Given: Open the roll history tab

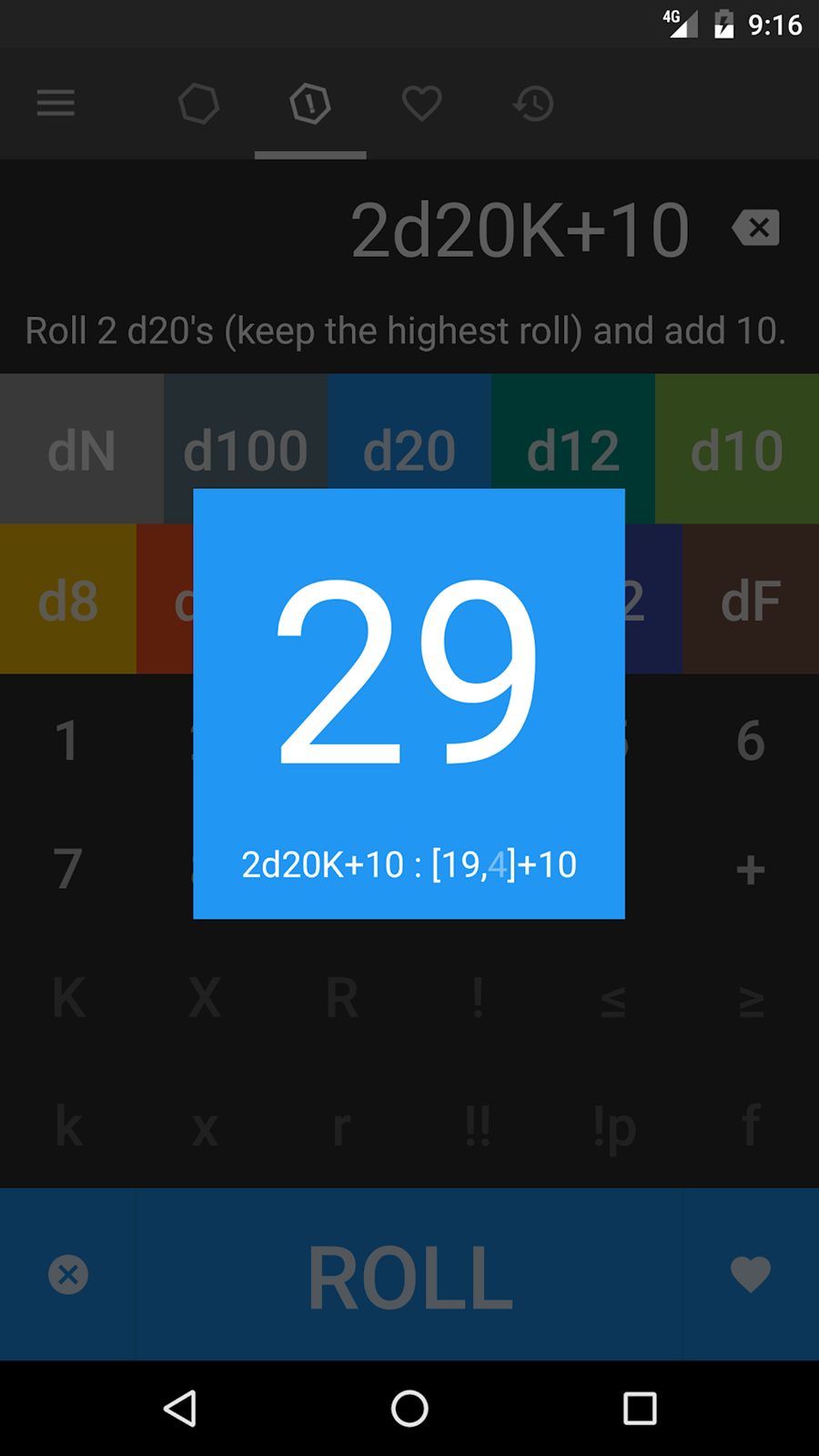Looking at the screenshot, I should pos(533,104).
